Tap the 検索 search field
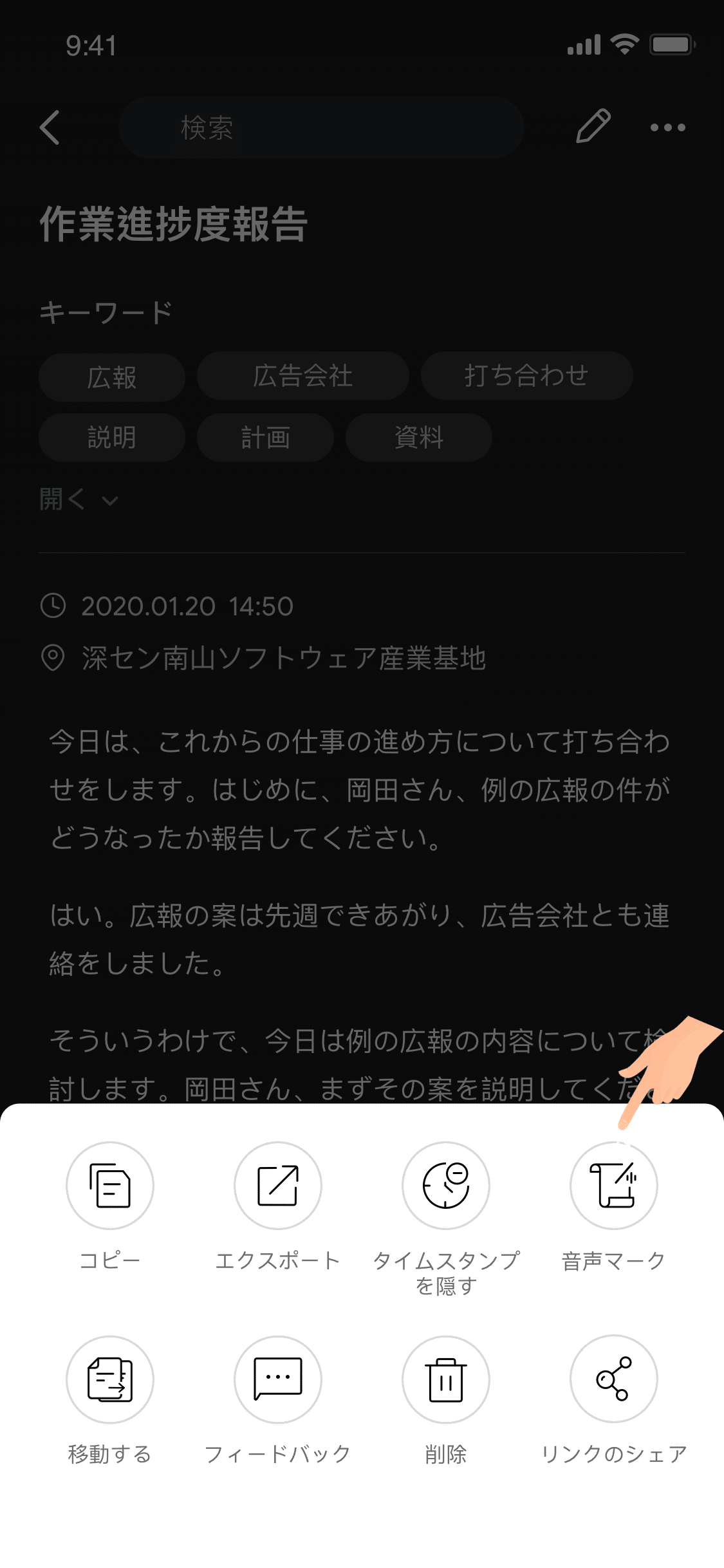 pyautogui.click(x=320, y=127)
